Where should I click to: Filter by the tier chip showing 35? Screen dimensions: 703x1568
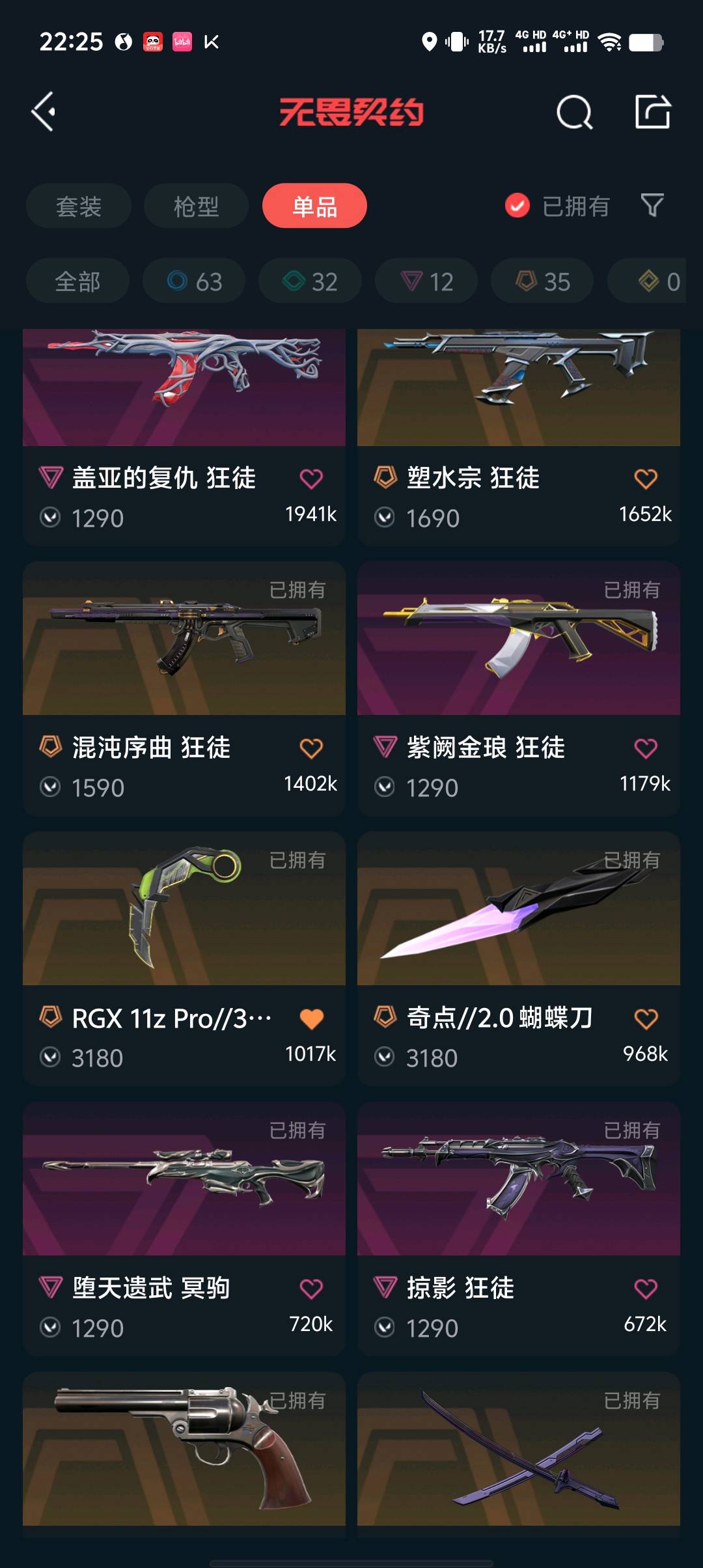(542, 281)
